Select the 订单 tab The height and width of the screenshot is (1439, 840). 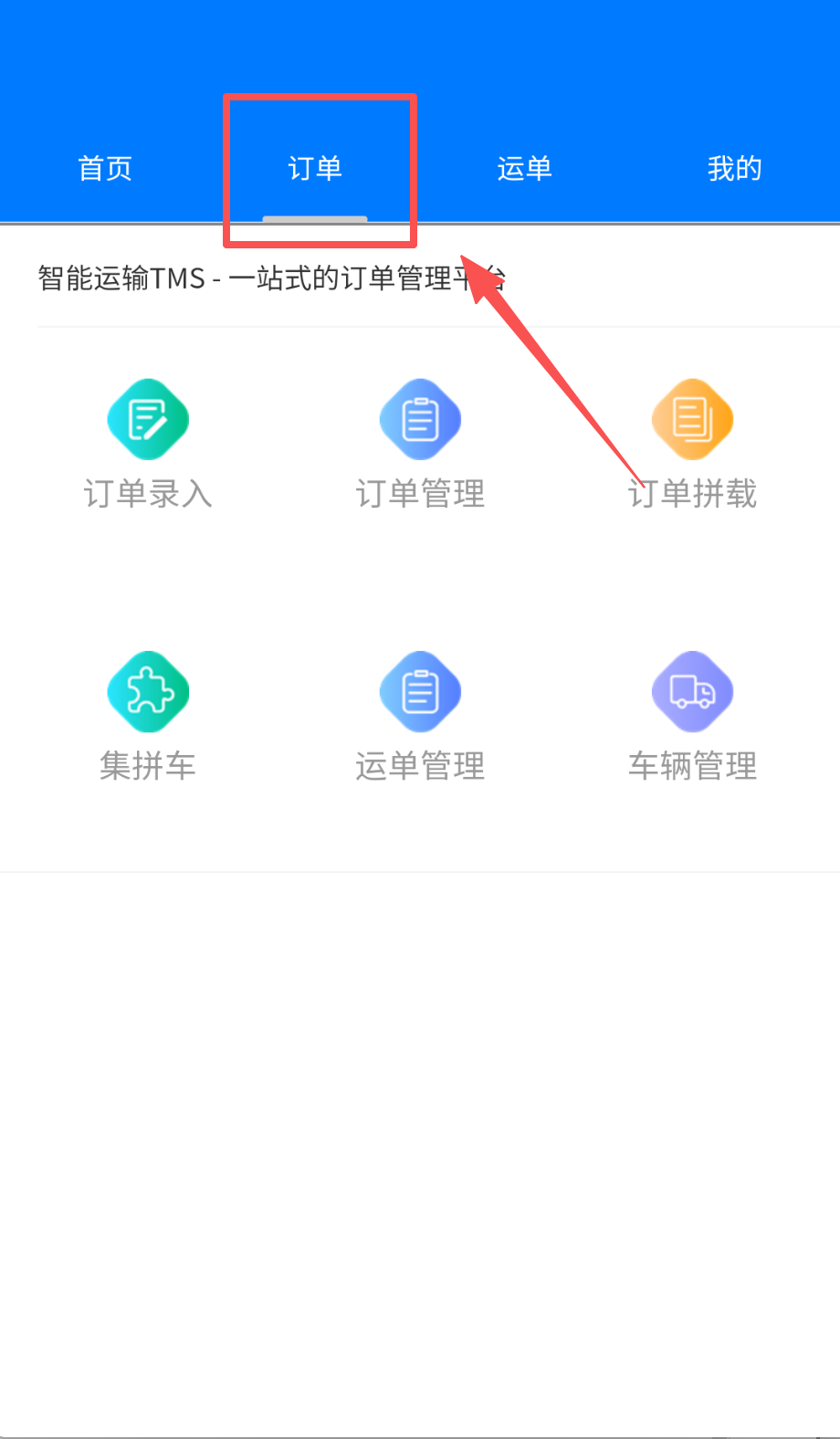[x=315, y=169]
